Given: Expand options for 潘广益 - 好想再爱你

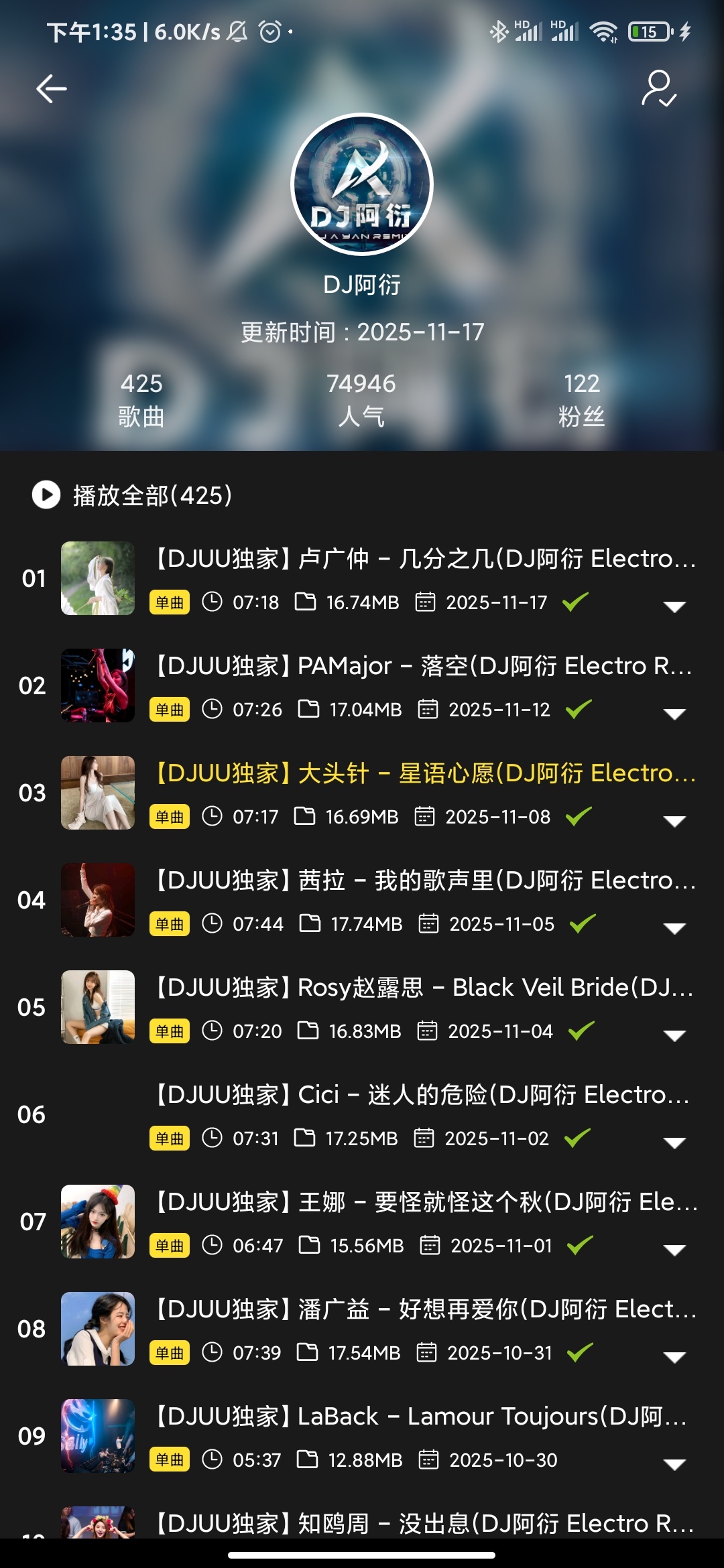Looking at the screenshot, I should 674,1357.
